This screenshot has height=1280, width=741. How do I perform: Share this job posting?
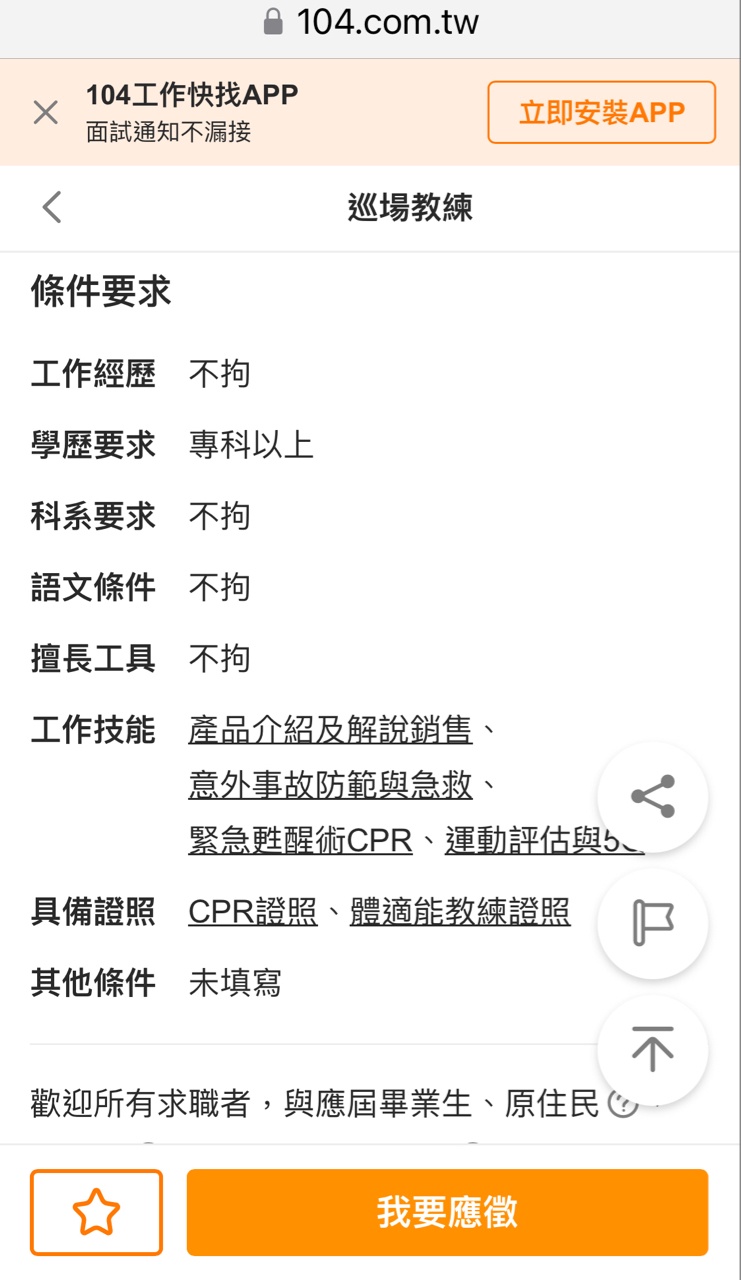[x=653, y=797]
